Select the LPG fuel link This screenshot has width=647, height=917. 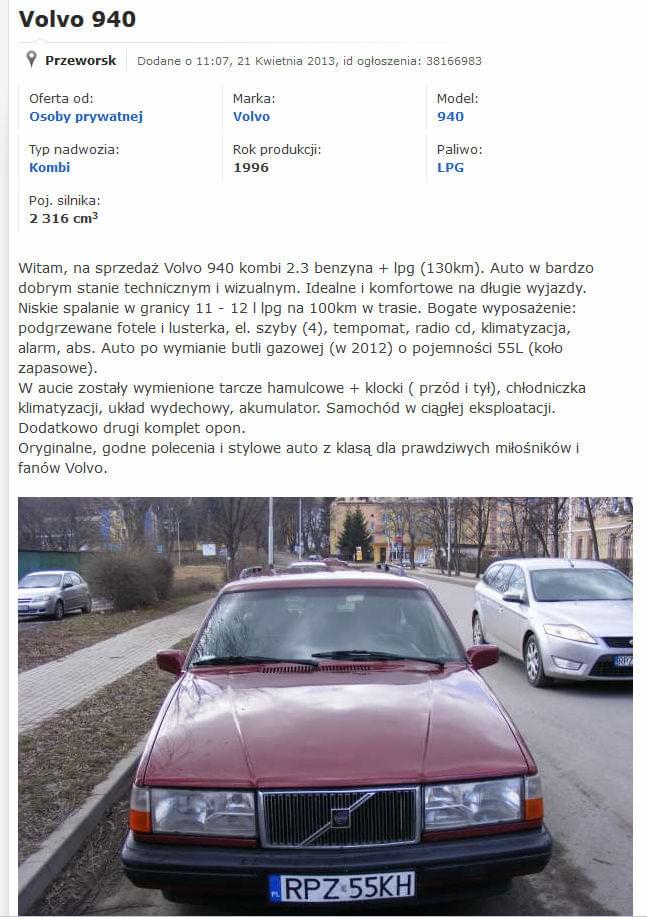click(450, 168)
